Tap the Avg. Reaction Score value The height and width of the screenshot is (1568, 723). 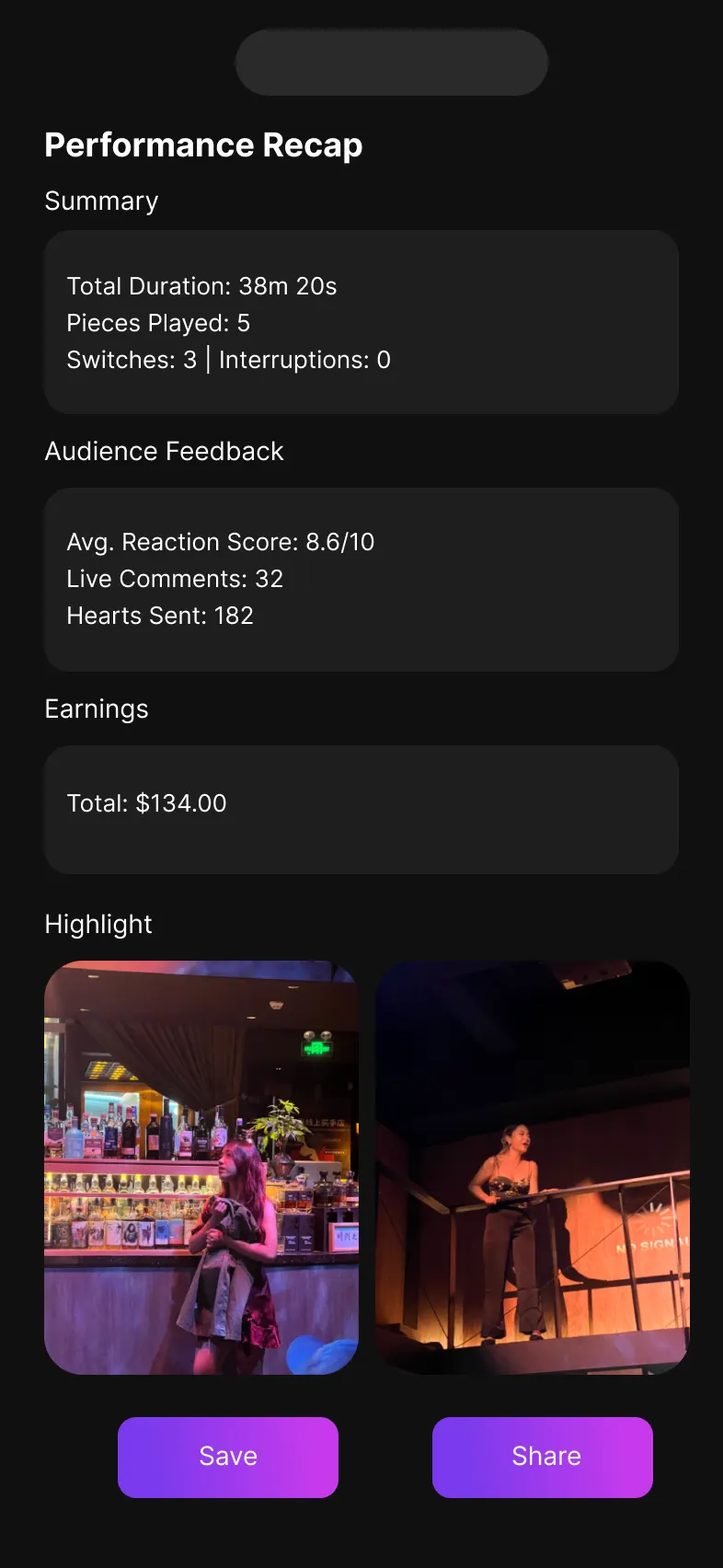tap(221, 542)
